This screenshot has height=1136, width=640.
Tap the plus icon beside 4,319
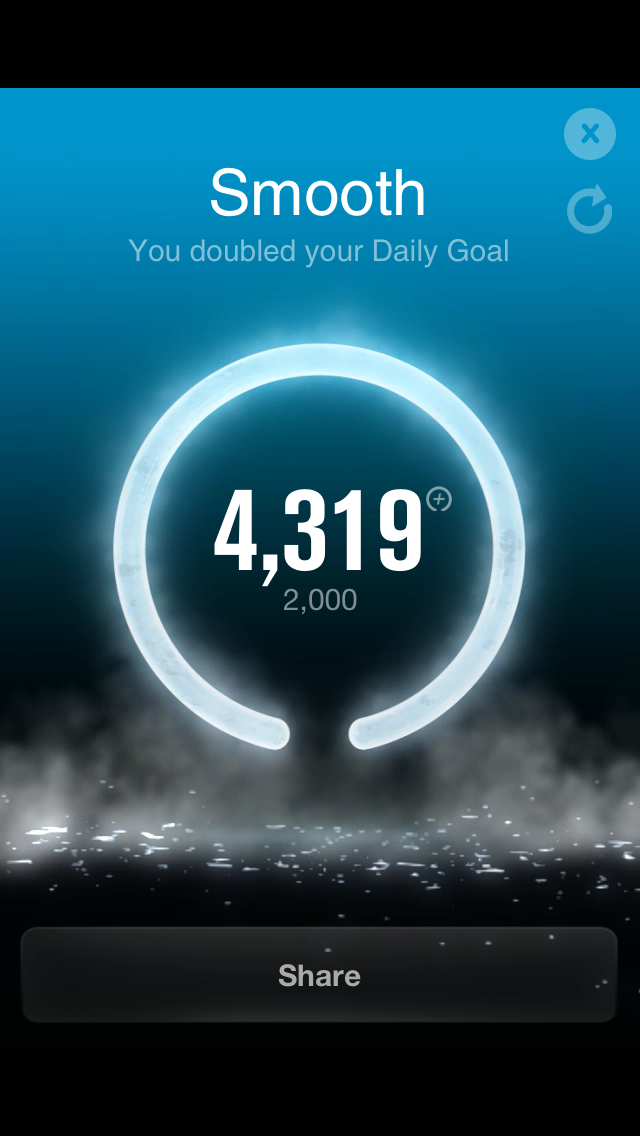click(439, 499)
